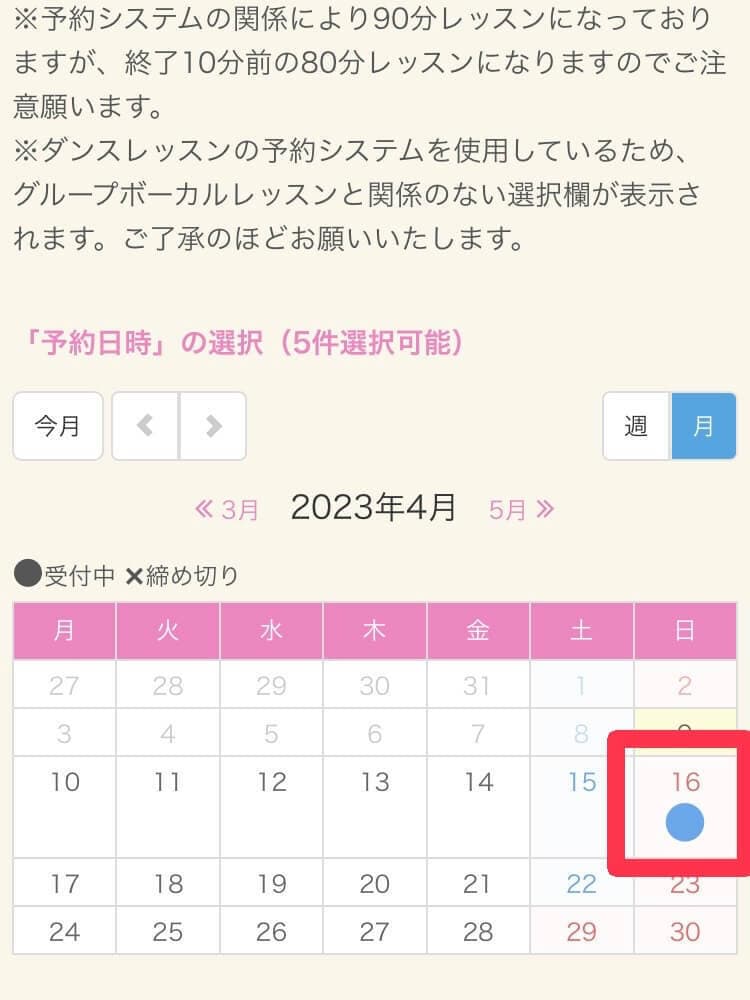The width and height of the screenshot is (750, 1000).
Task: Switch to the 週 view
Action: point(637,426)
